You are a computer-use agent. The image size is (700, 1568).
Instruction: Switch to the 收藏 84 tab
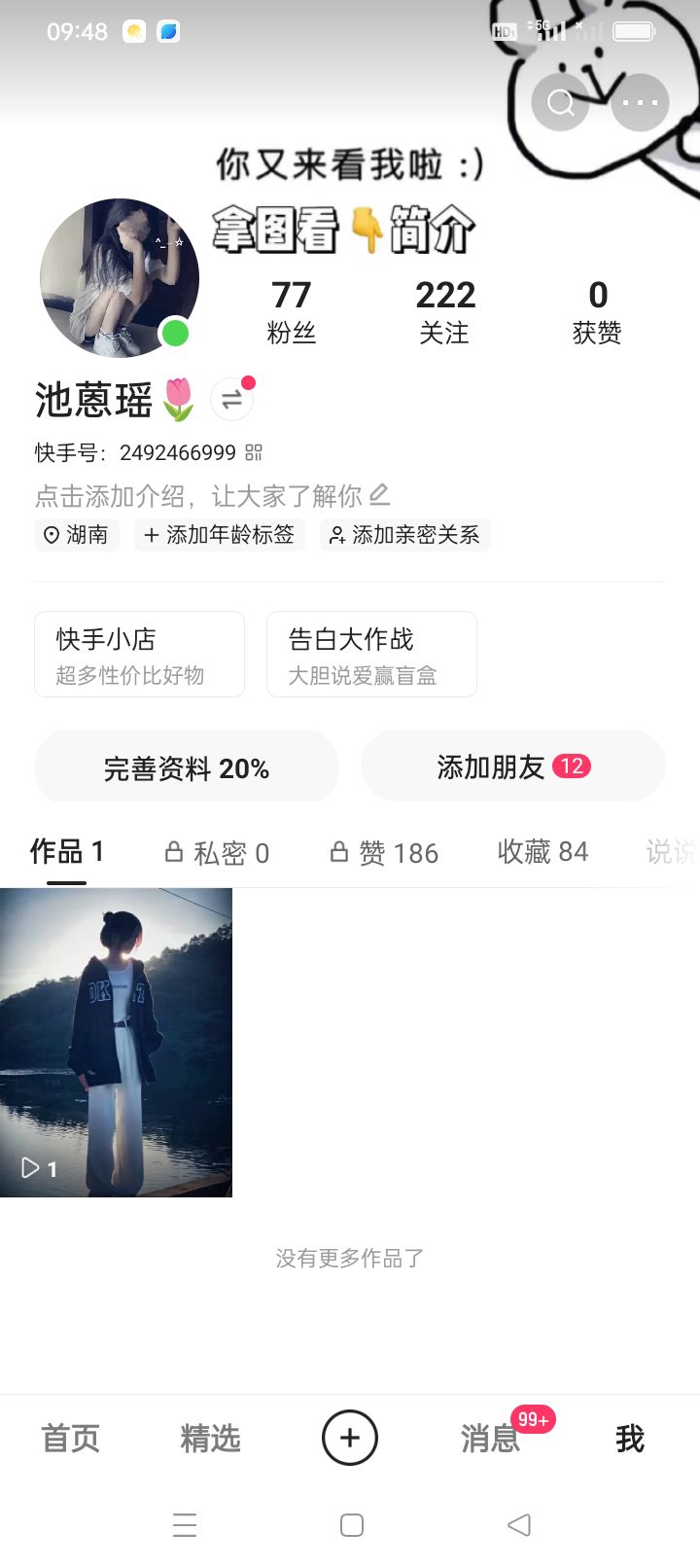click(x=542, y=852)
